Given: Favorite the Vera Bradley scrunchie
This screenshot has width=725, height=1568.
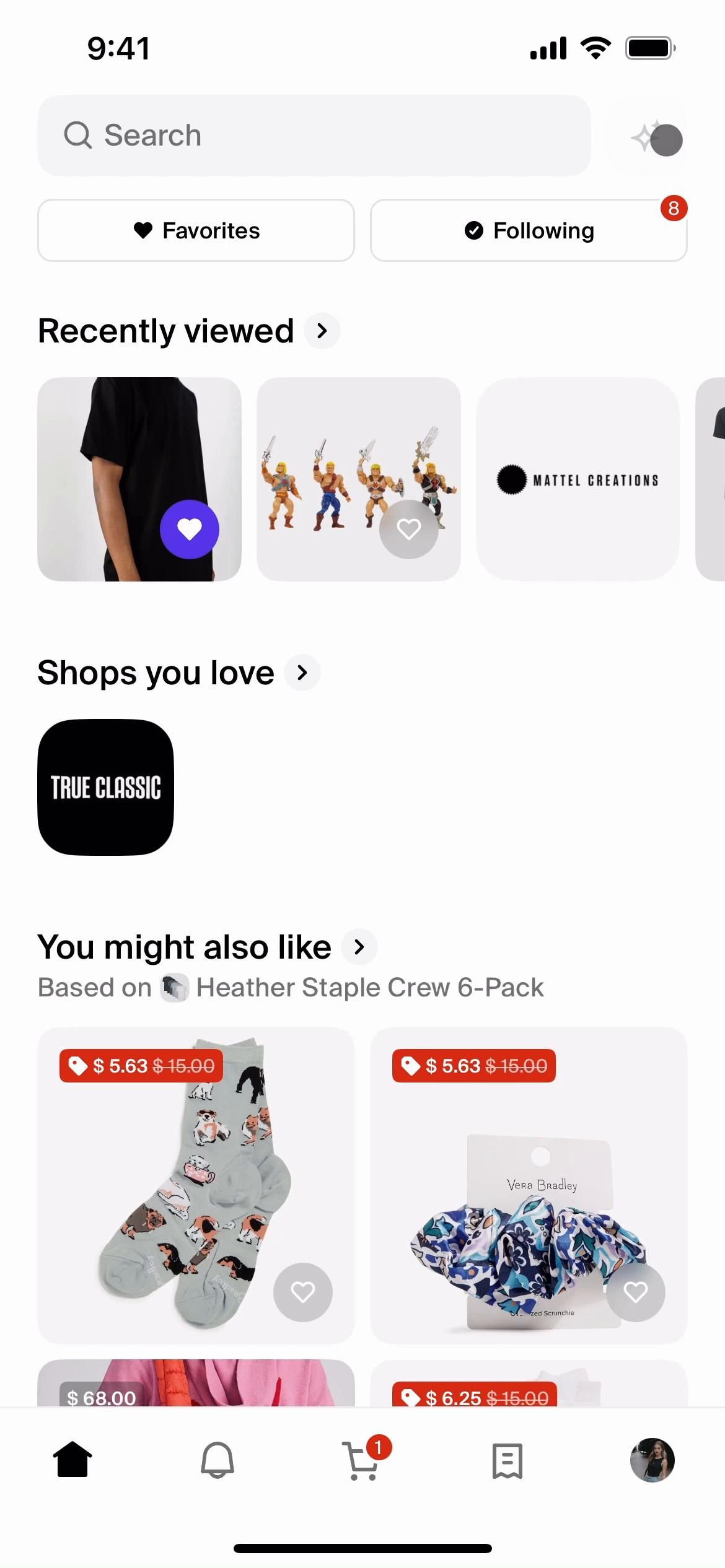Looking at the screenshot, I should click(635, 1292).
